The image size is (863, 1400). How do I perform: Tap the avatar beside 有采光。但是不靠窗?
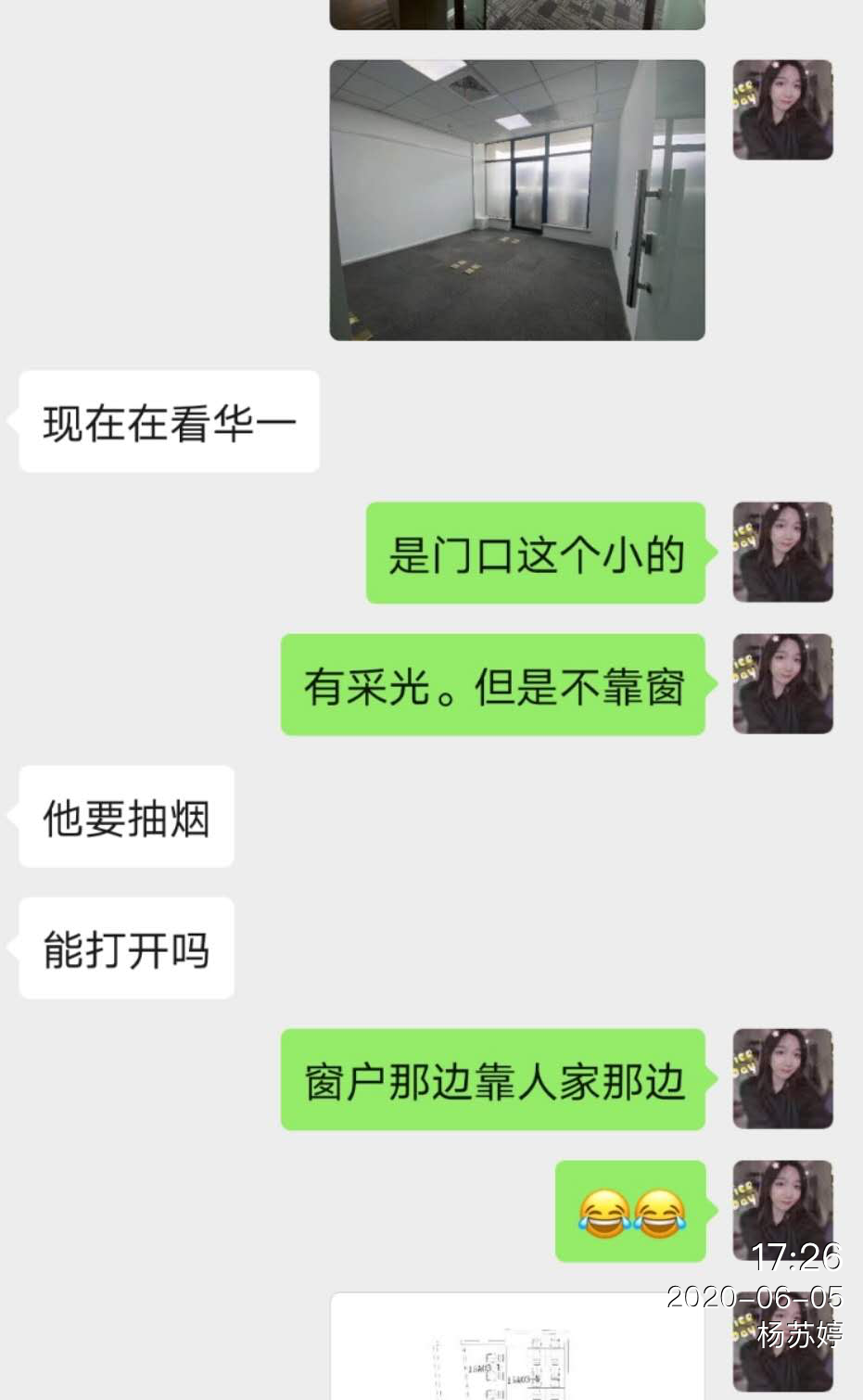click(x=782, y=684)
